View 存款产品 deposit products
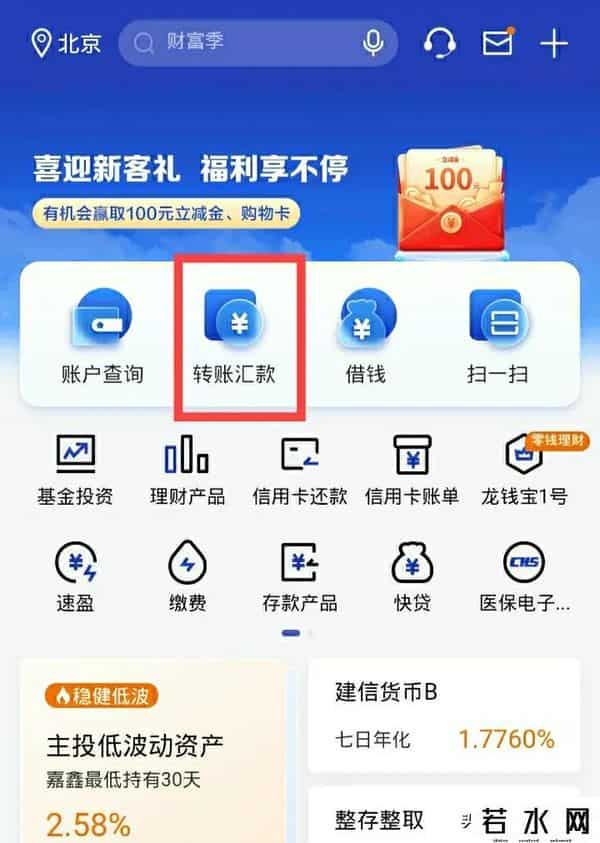The height and width of the screenshot is (843, 600). tap(299, 578)
